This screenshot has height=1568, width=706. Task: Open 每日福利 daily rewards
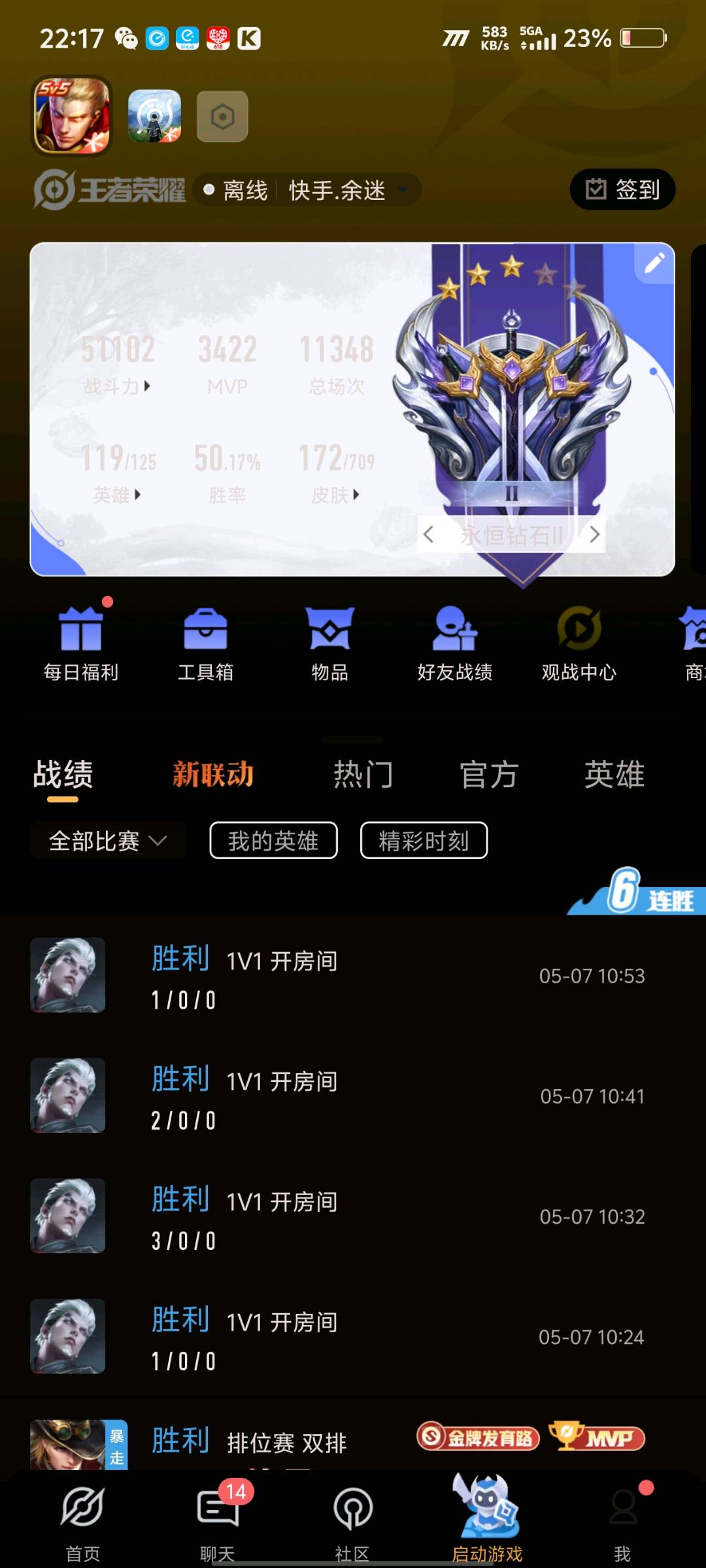coord(81,643)
